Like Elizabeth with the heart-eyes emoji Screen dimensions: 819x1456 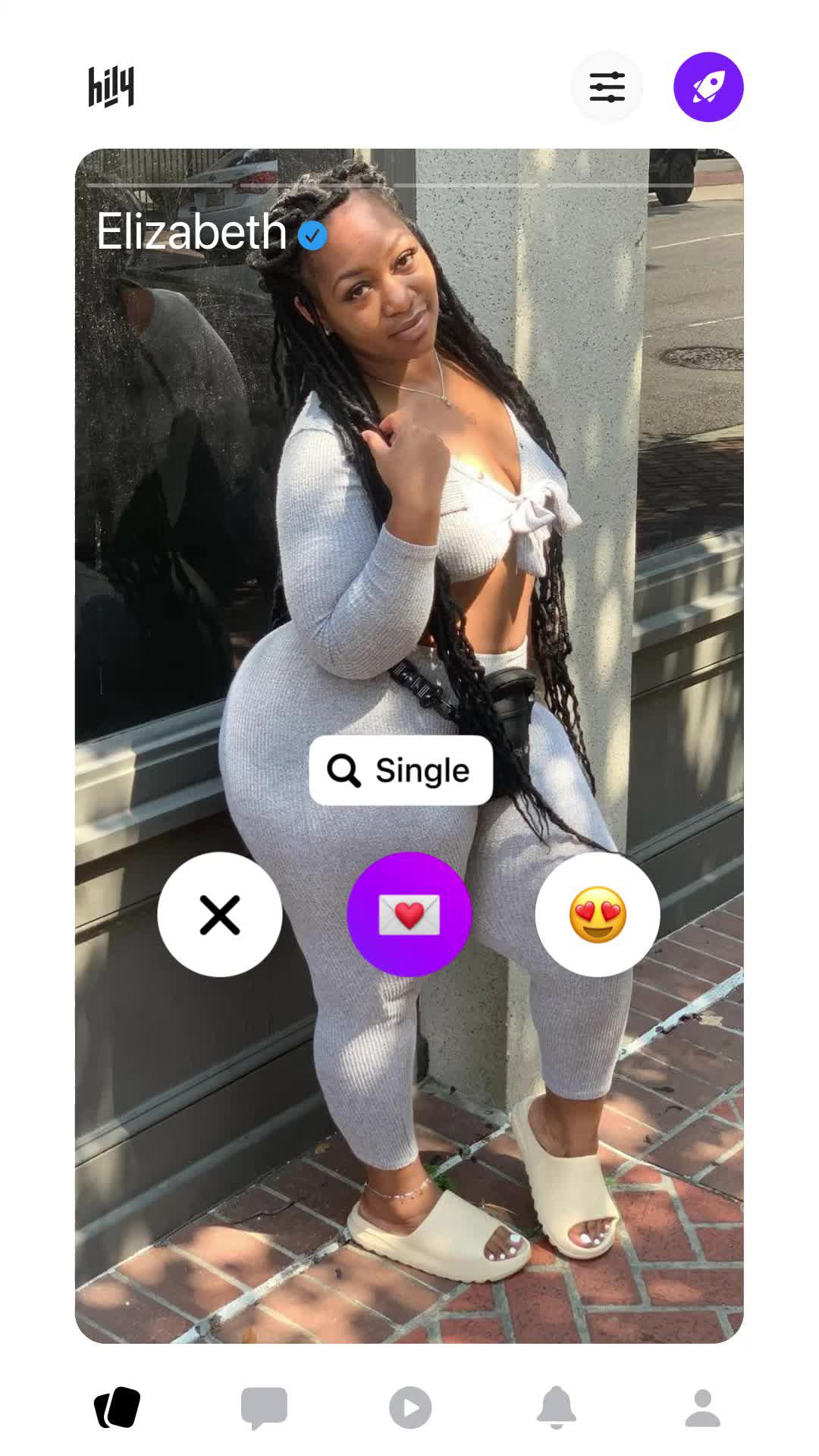point(598,914)
